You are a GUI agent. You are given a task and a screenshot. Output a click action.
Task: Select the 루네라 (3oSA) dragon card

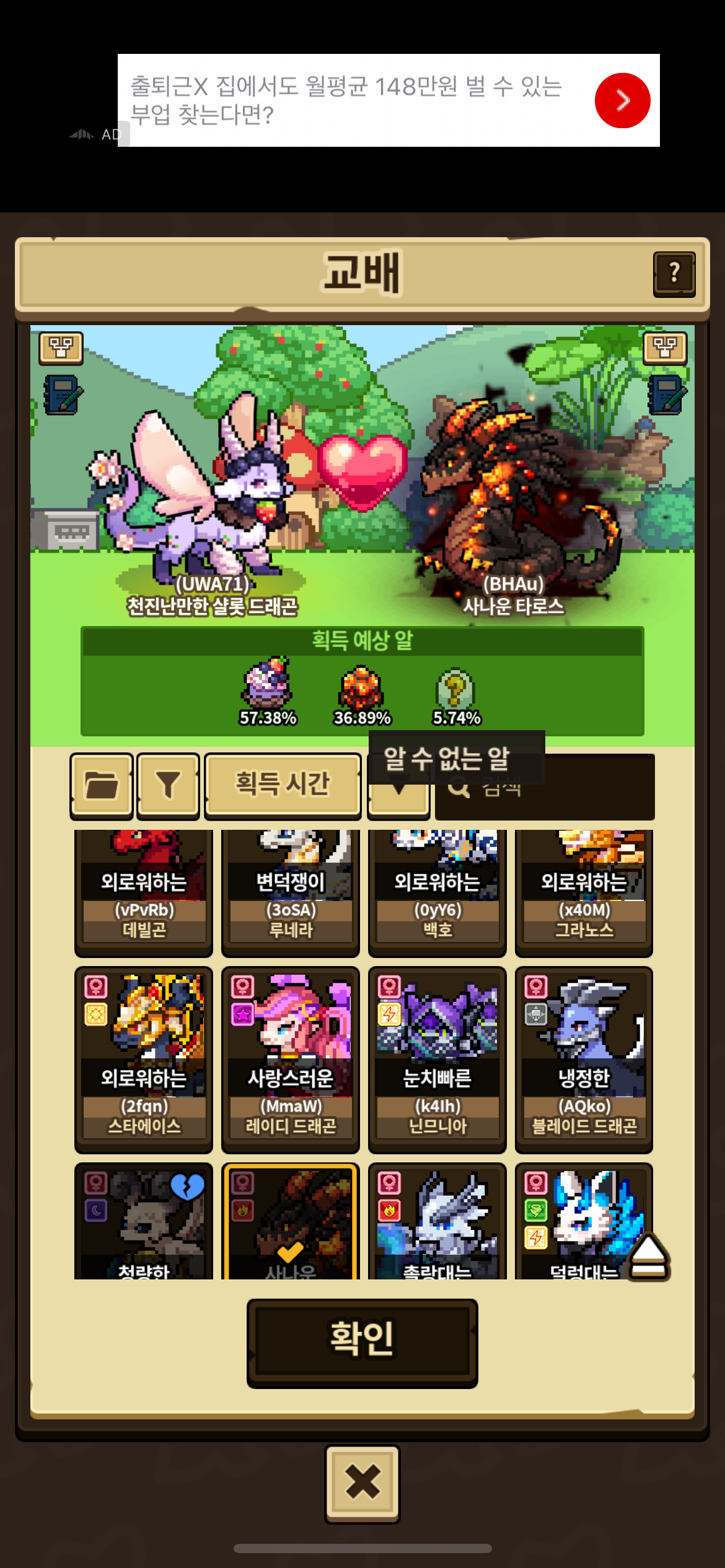pyautogui.click(x=291, y=892)
